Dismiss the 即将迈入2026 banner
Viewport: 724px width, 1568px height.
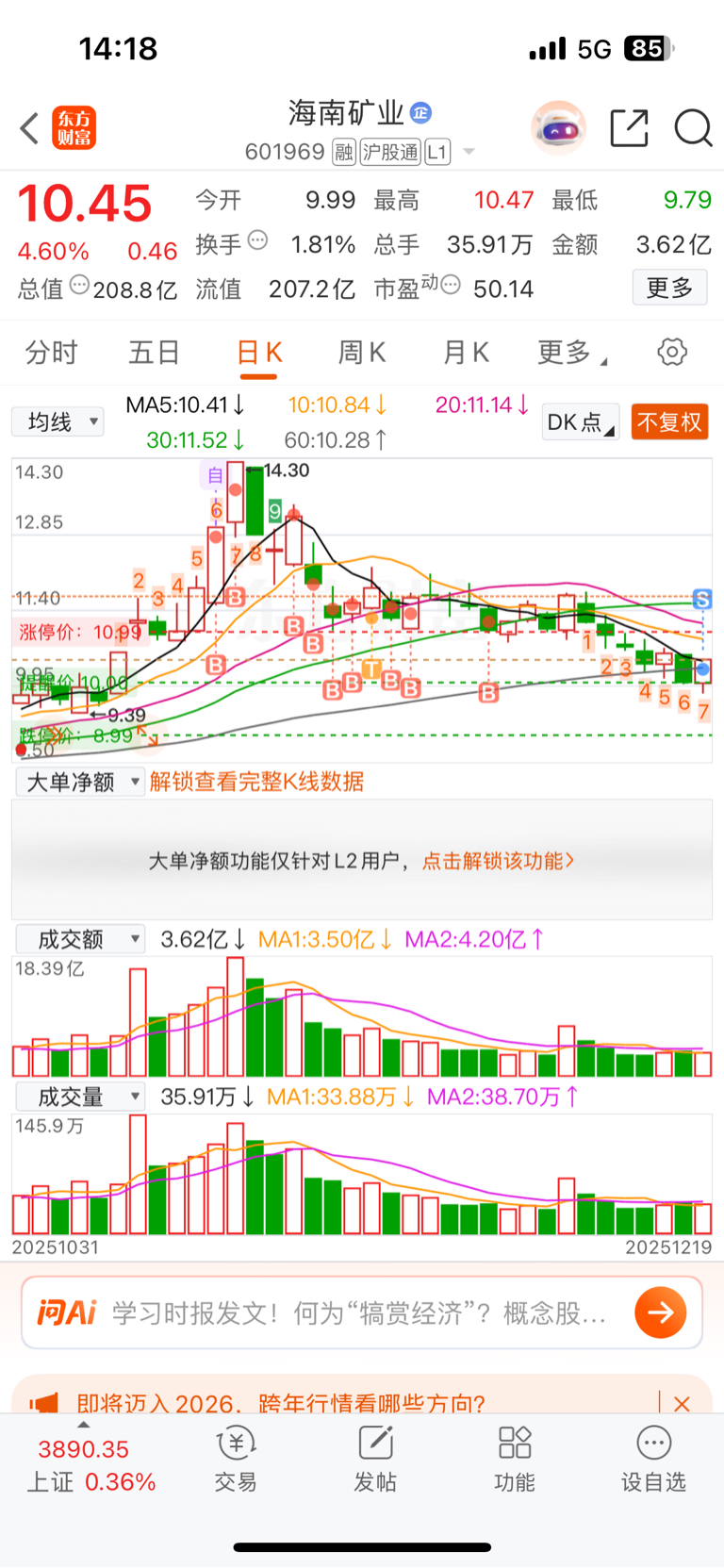coord(682,1404)
